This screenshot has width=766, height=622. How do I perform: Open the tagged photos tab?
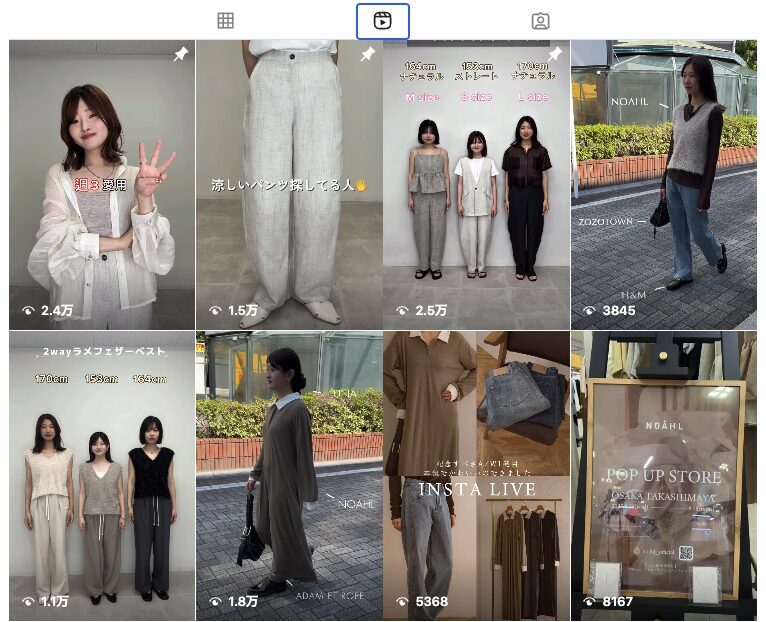540,21
